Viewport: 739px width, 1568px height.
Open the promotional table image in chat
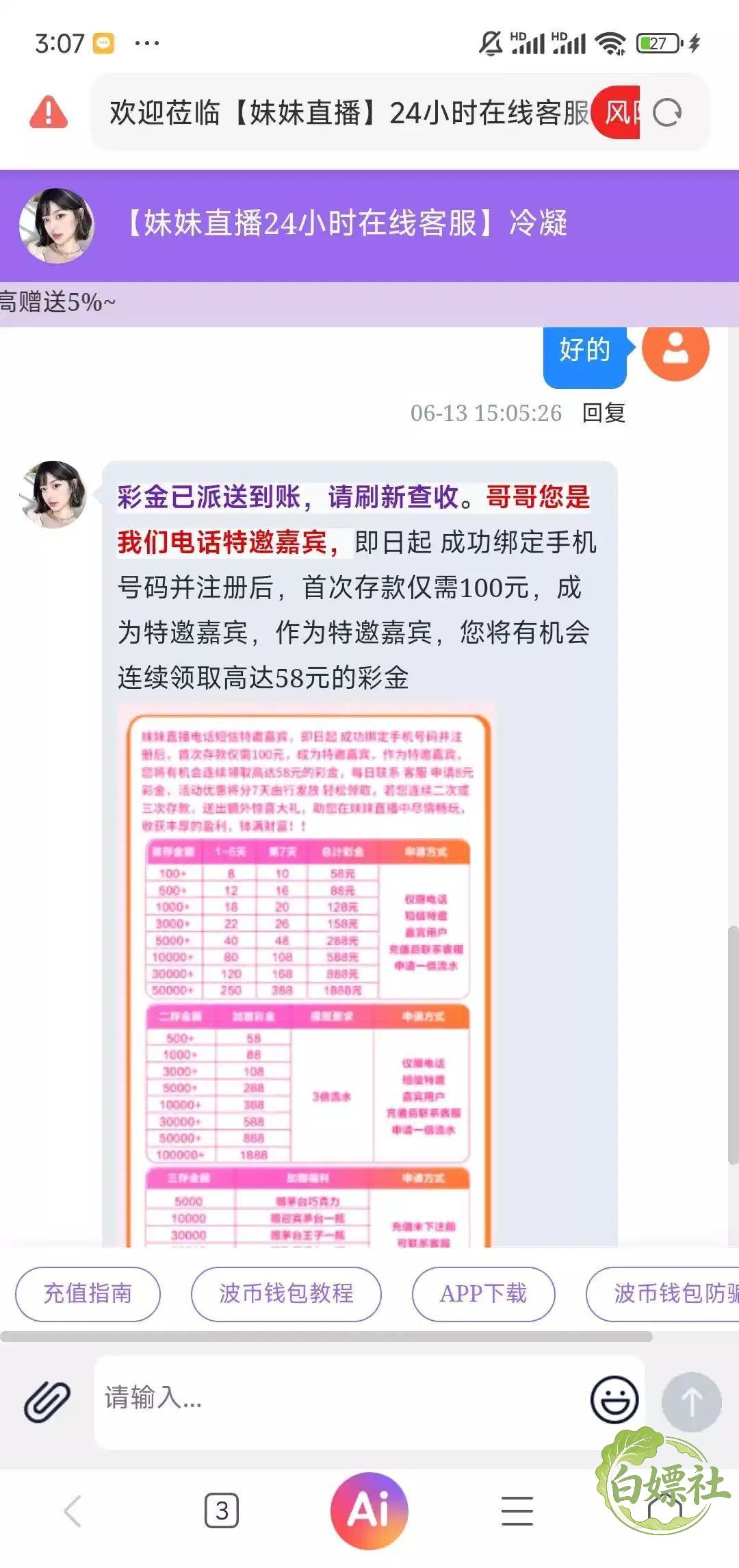pyautogui.click(x=307, y=974)
